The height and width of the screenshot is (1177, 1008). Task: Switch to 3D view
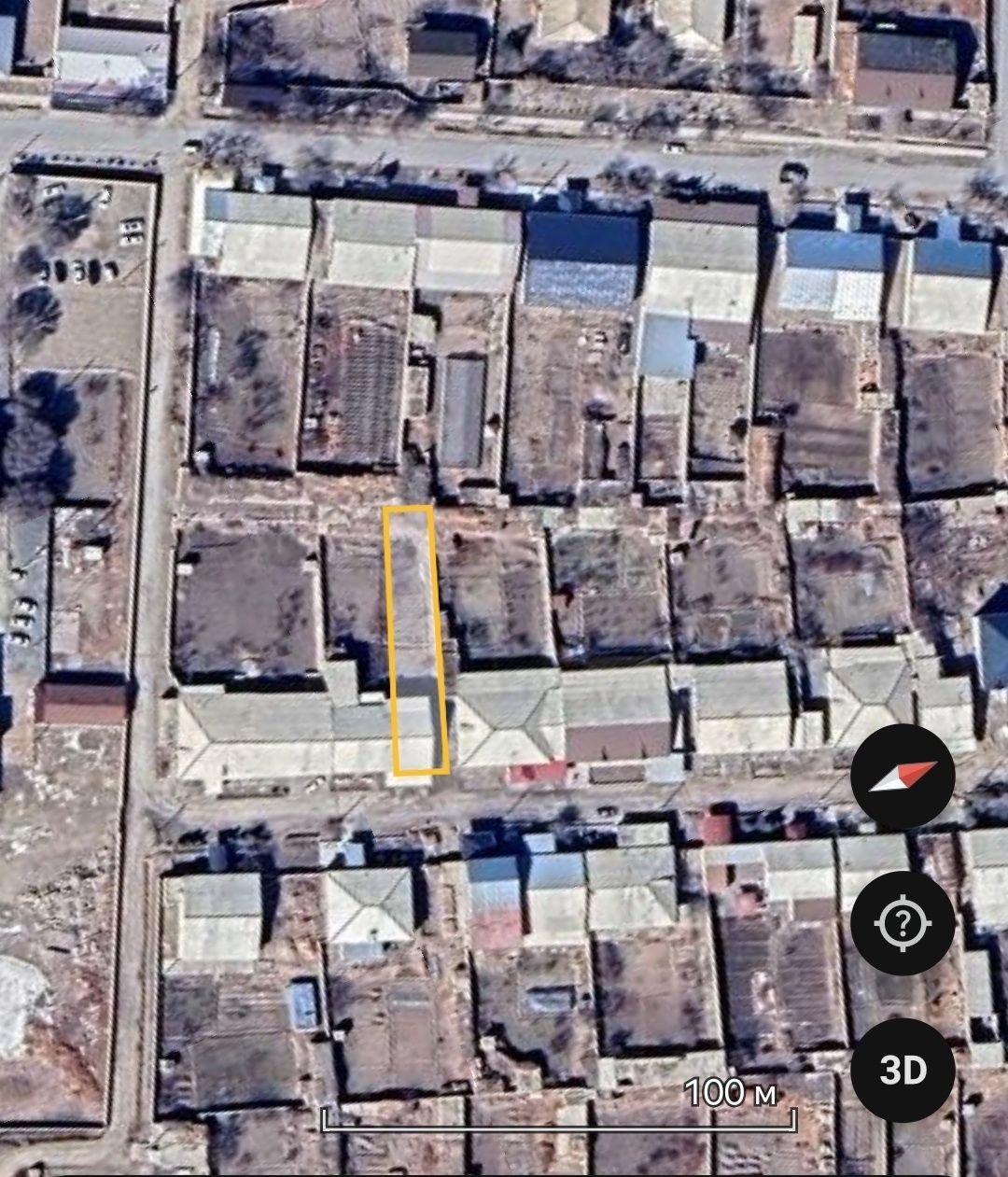tap(902, 1070)
